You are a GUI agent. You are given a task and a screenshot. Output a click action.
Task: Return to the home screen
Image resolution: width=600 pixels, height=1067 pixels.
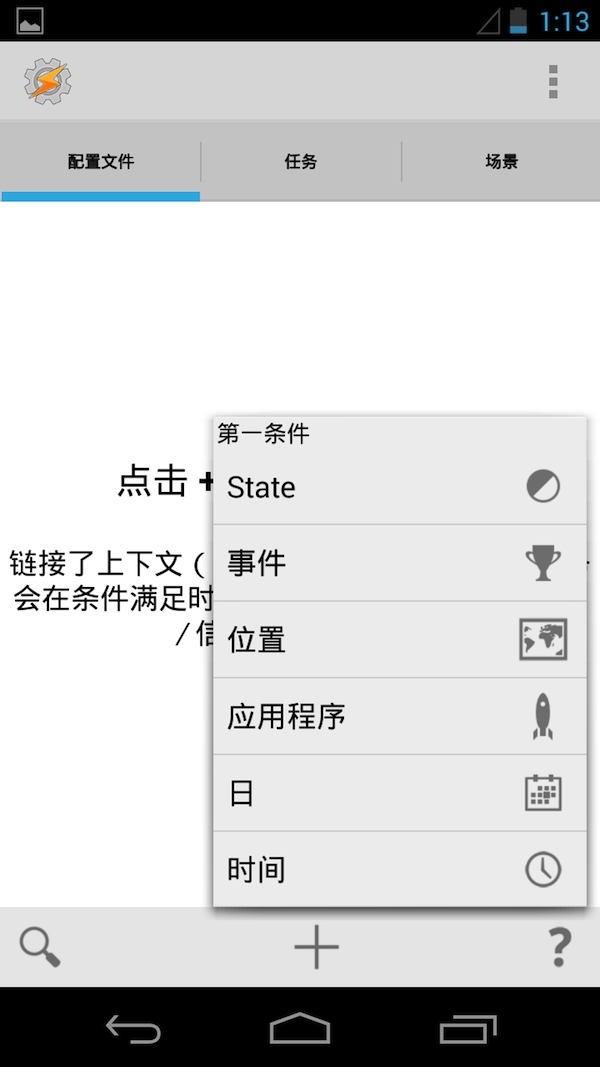click(x=300, y=1028)
